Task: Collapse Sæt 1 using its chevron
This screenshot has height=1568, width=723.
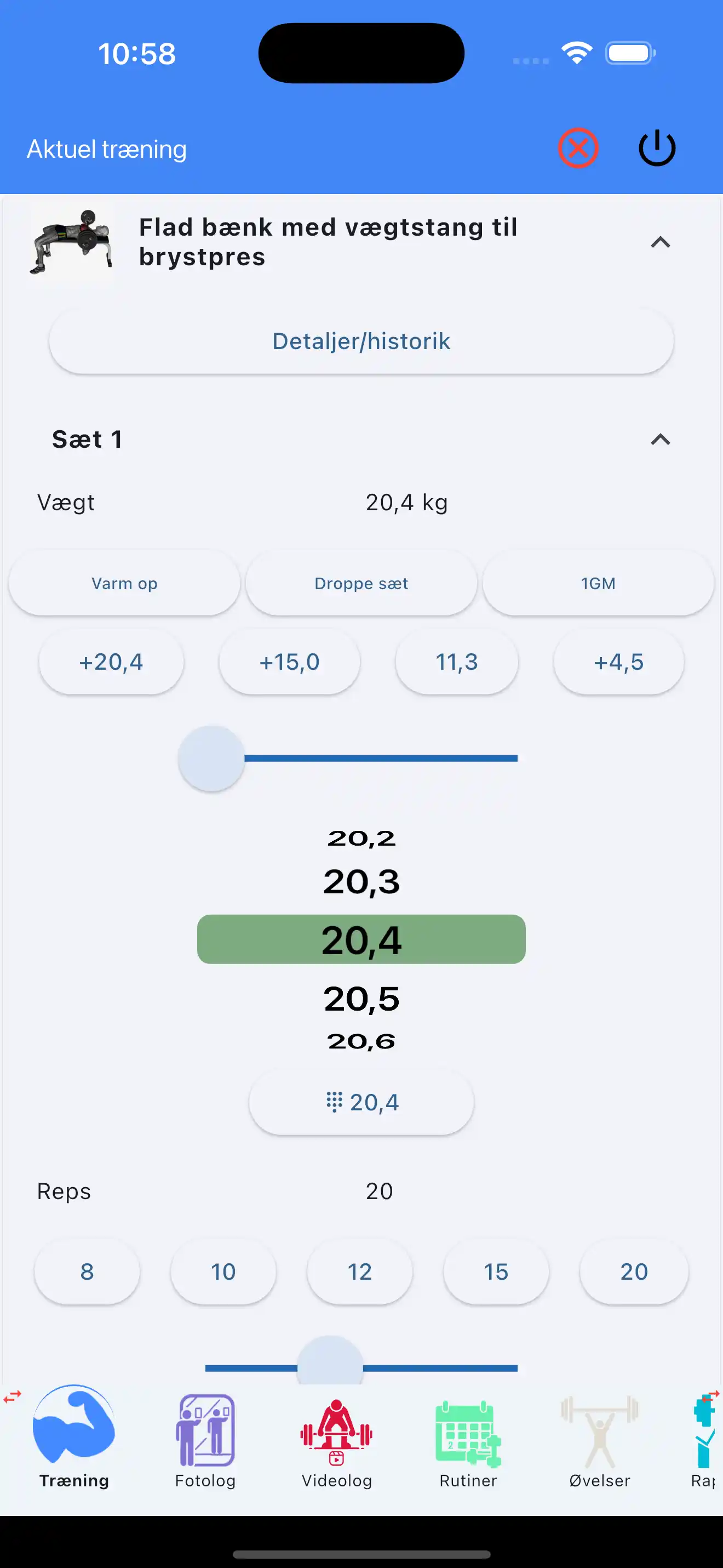Action: point(661,440)
